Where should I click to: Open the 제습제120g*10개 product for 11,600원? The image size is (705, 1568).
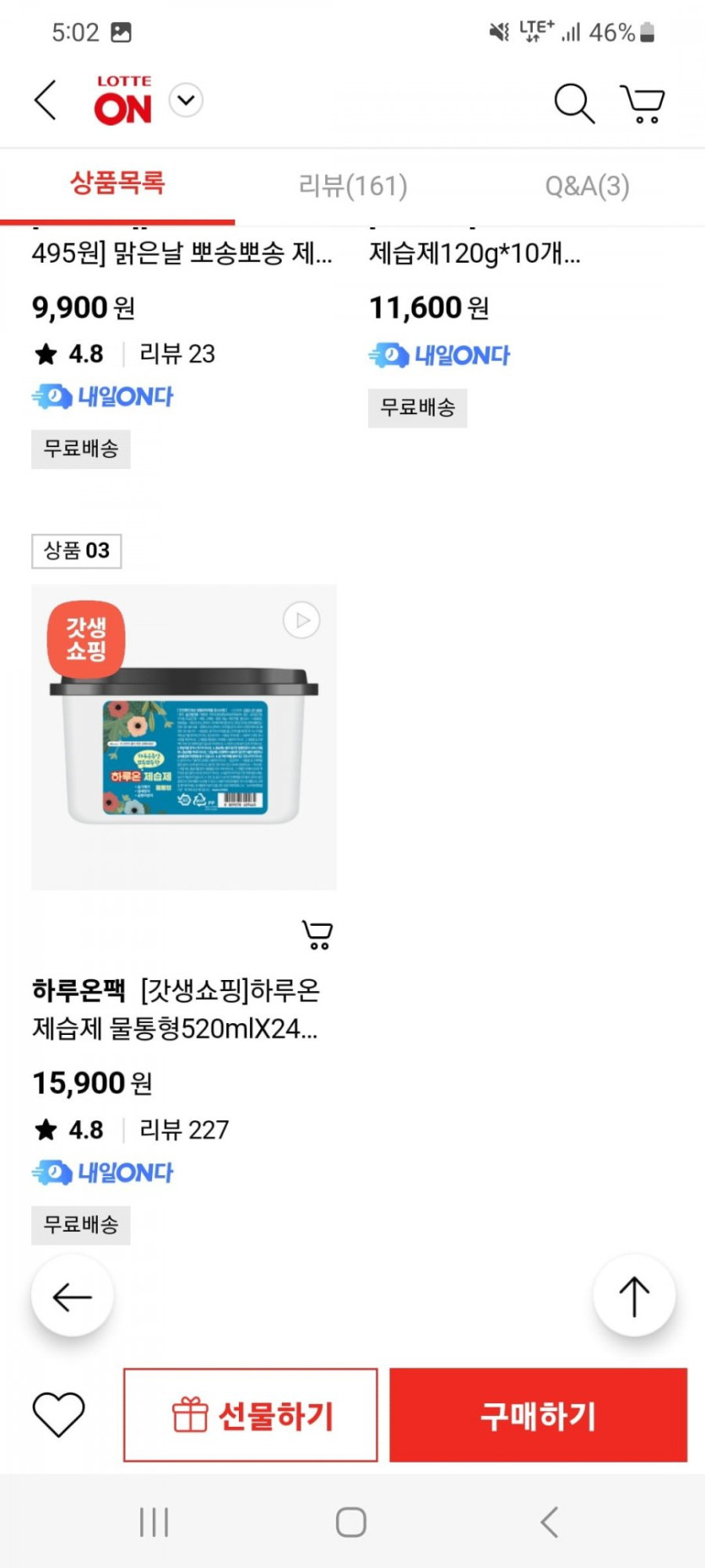(x=475, y=253)
